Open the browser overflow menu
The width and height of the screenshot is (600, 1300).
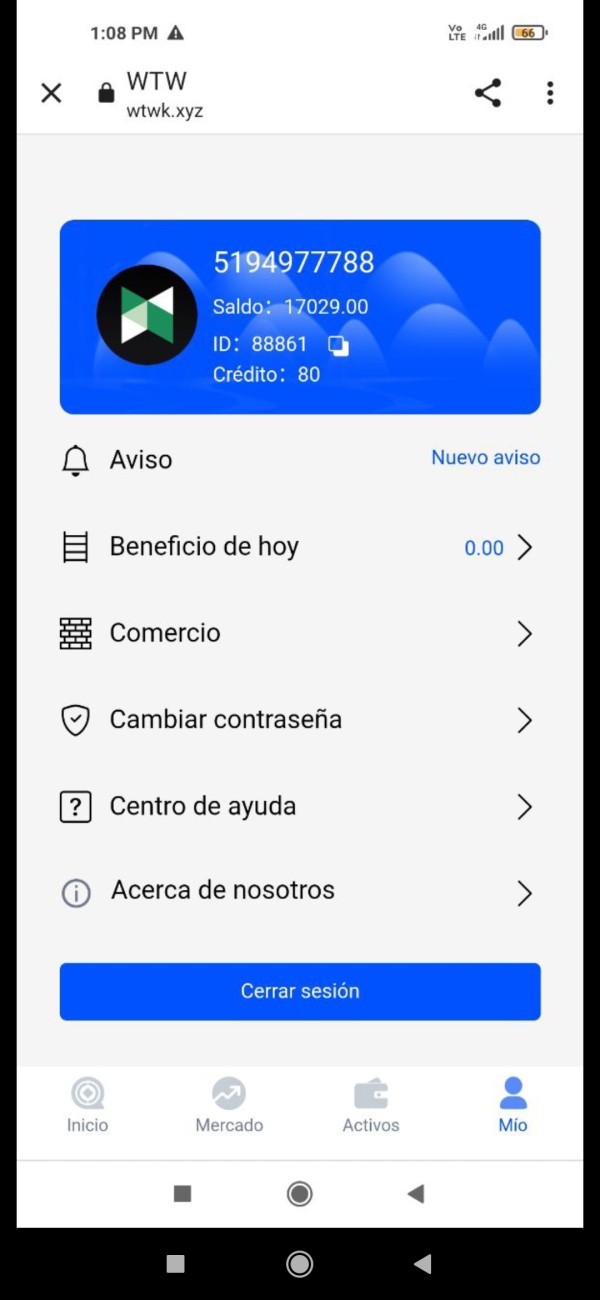(x=550, y=93)
